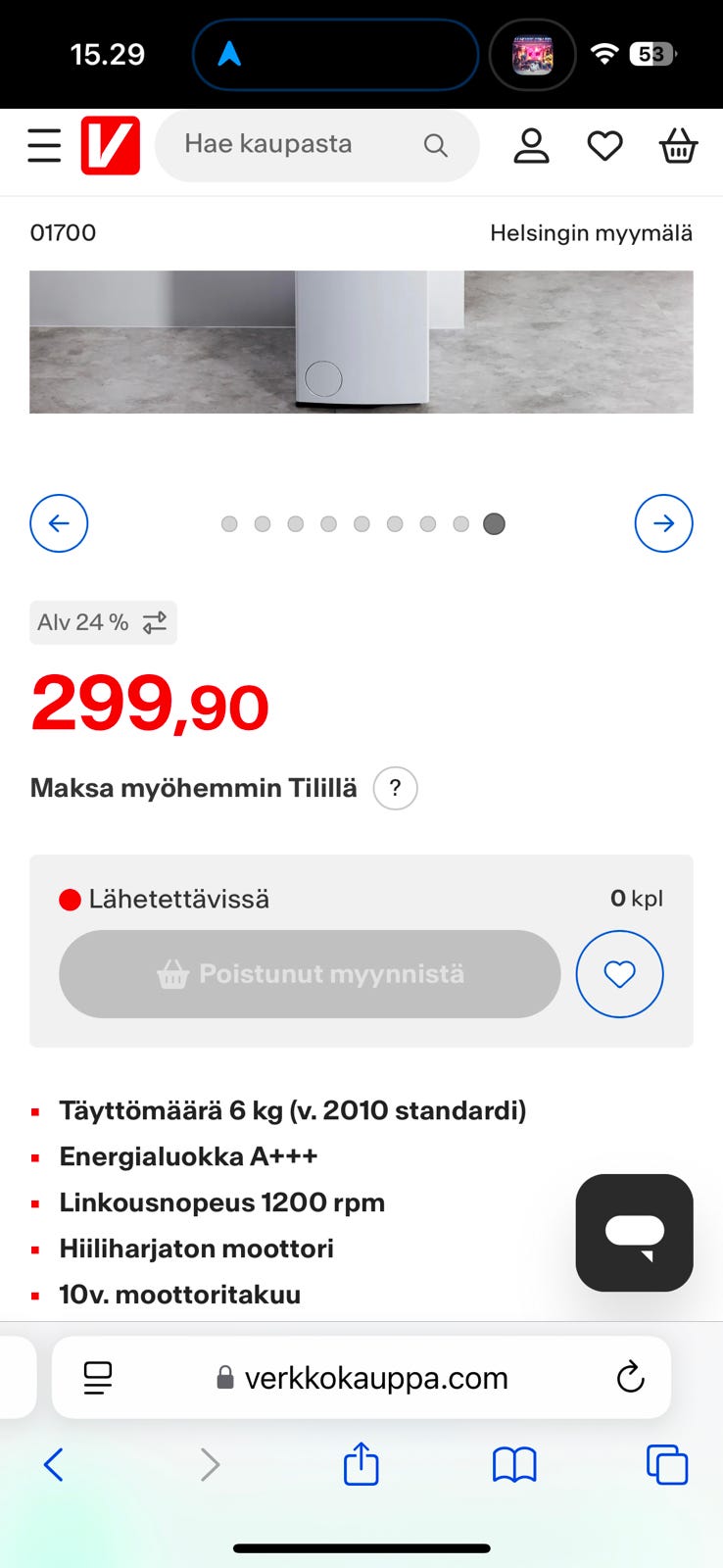Screen dimensions: 723x1568
Task: Reload the verkkokauppa.com page
Action: (x=631, y=1377)
